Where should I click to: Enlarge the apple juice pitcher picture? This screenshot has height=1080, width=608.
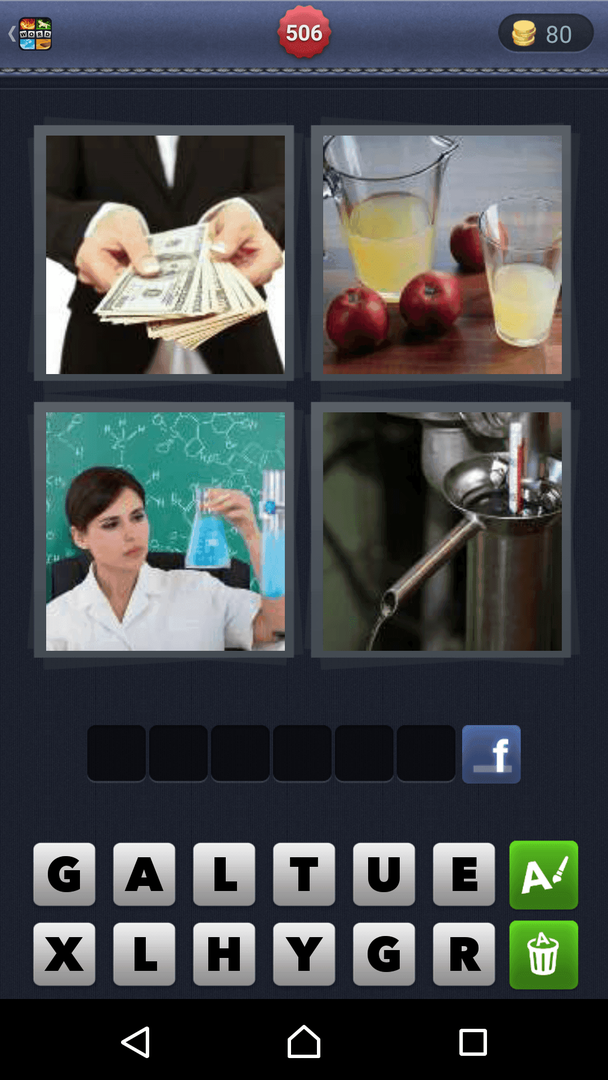441,254
